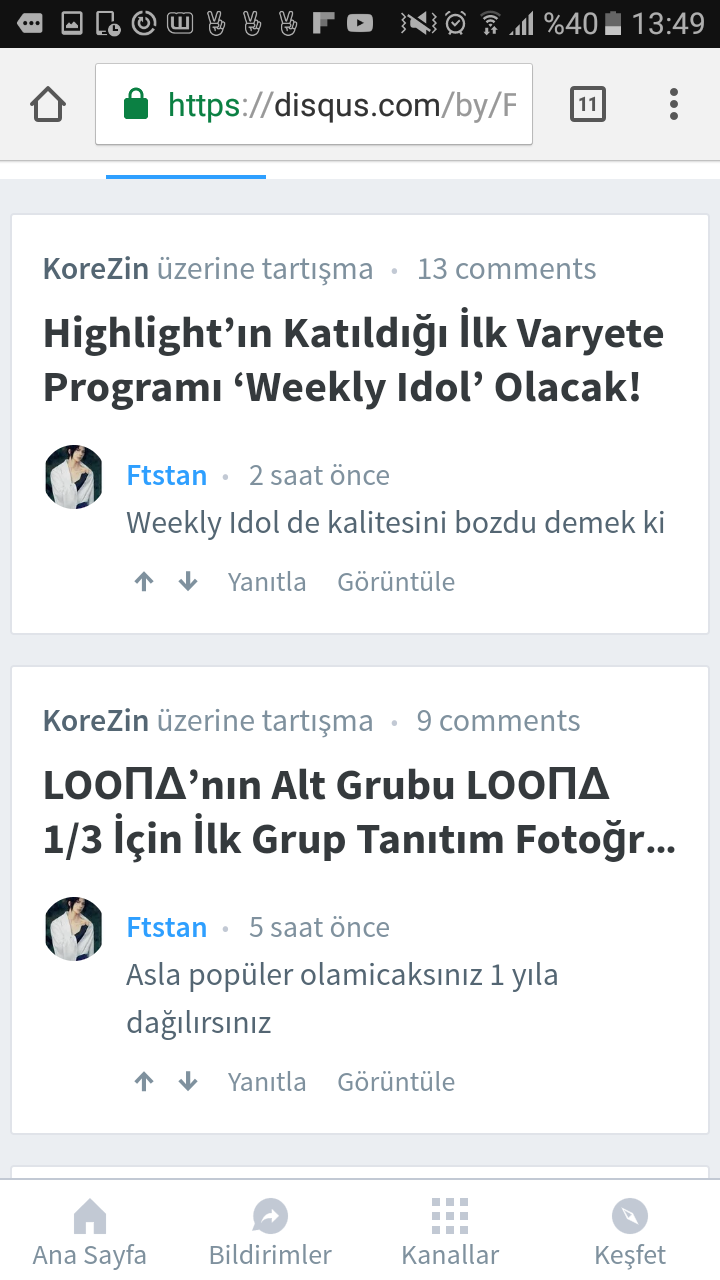This screenshot has width=720, height=1280.
Task: Open Ftstan's profile from the 2 saat önce comment
Action: point(167,475)
